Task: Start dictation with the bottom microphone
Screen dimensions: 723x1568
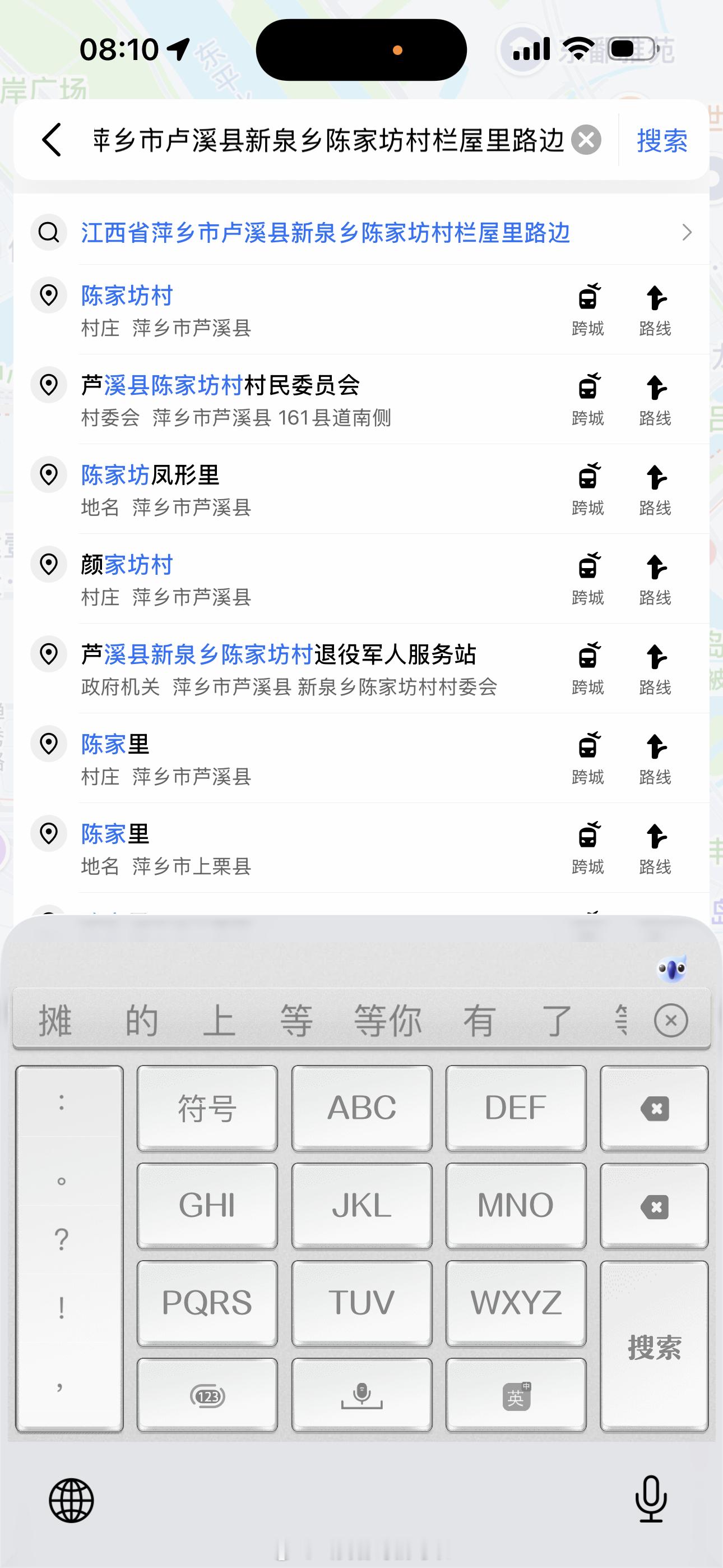Action: tap(651, 1499)
